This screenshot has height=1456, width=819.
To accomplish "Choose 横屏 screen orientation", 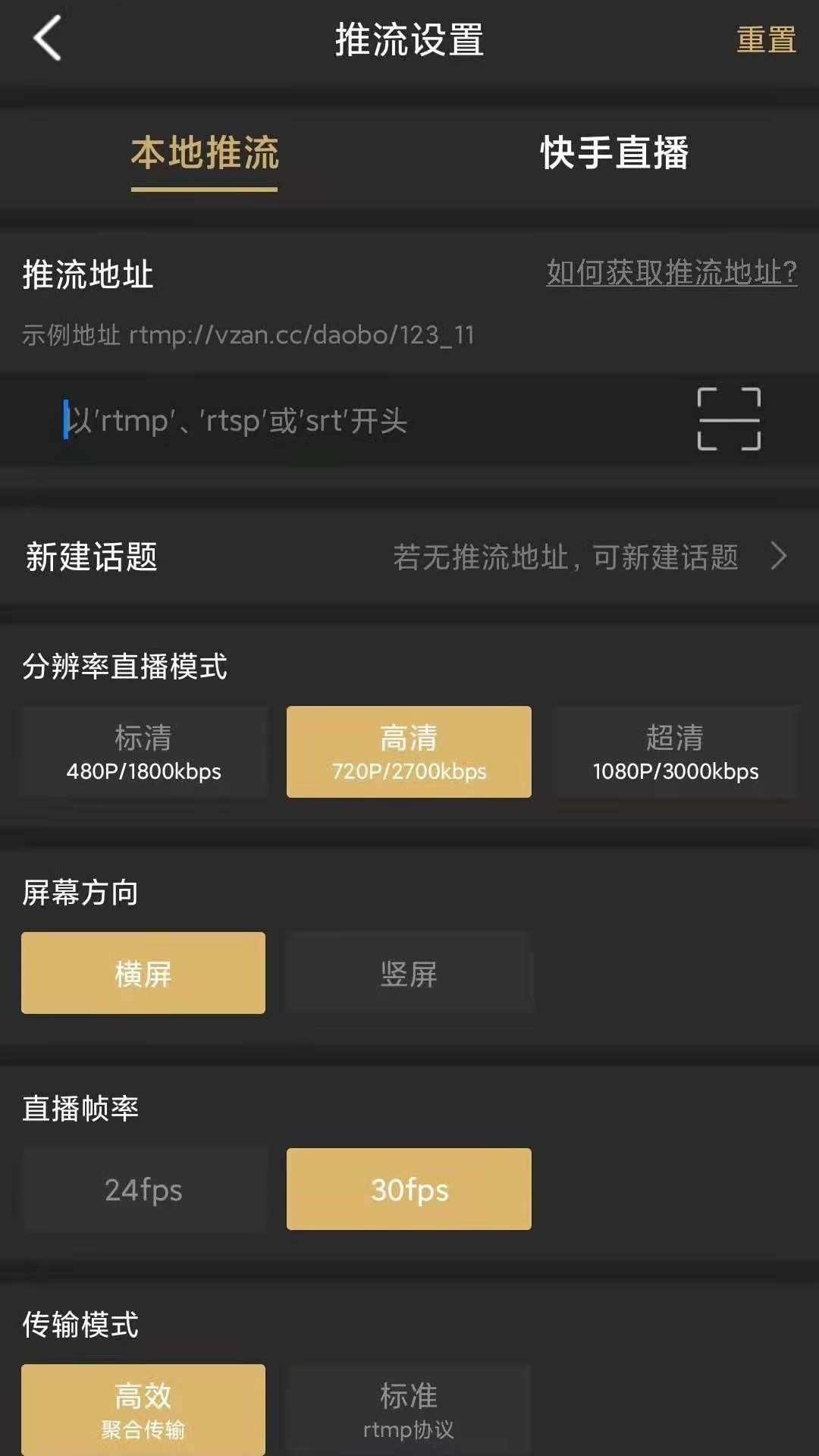I will pyautogui.click(x=143, y=973).
